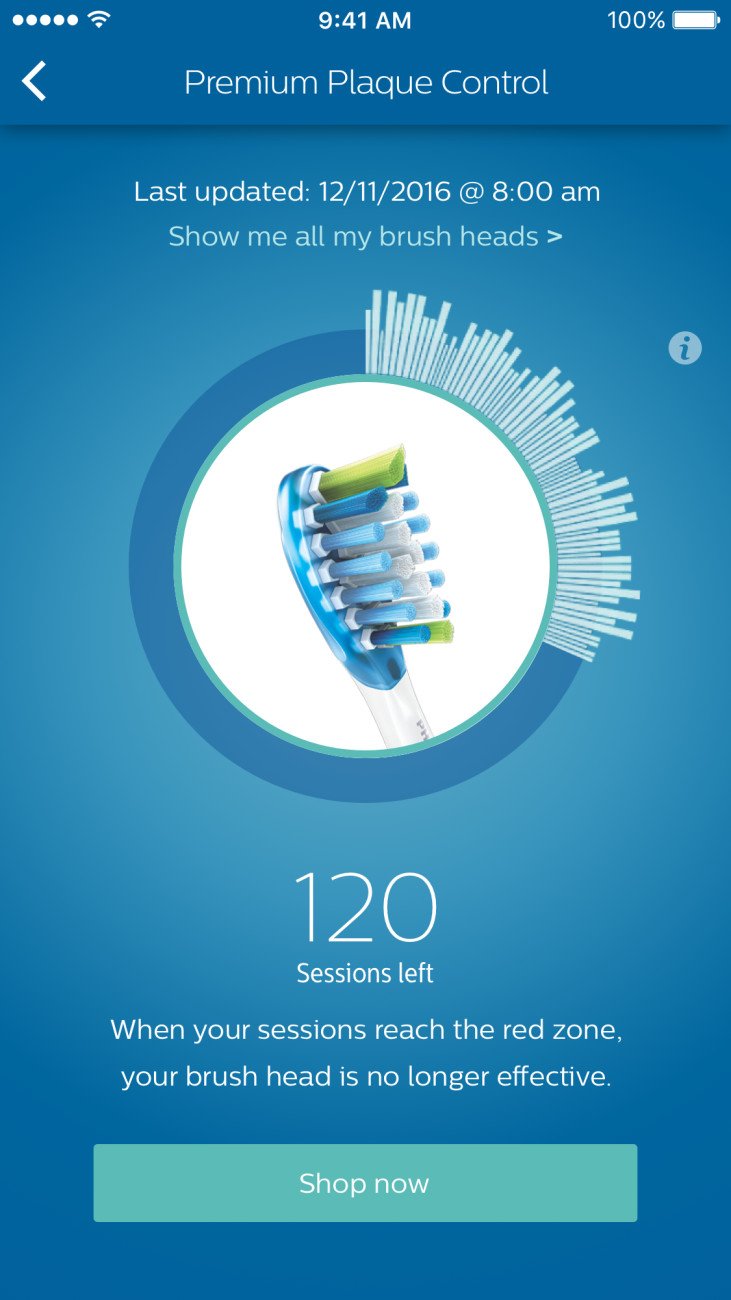This screenshot has height=1300, width=731.
Task: Tap the red zone warning message text
Action: click(365, 1052)
